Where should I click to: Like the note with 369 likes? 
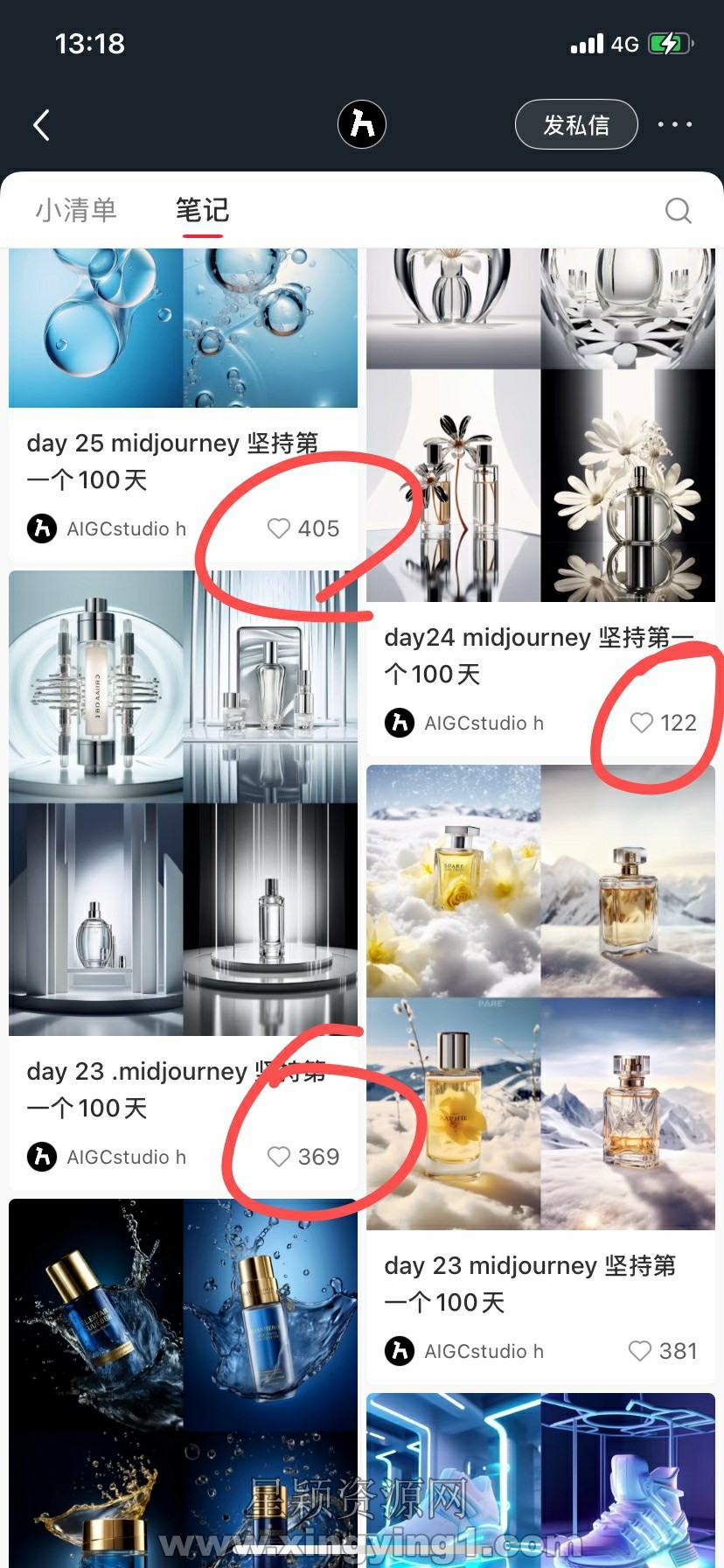[279, 1157]
